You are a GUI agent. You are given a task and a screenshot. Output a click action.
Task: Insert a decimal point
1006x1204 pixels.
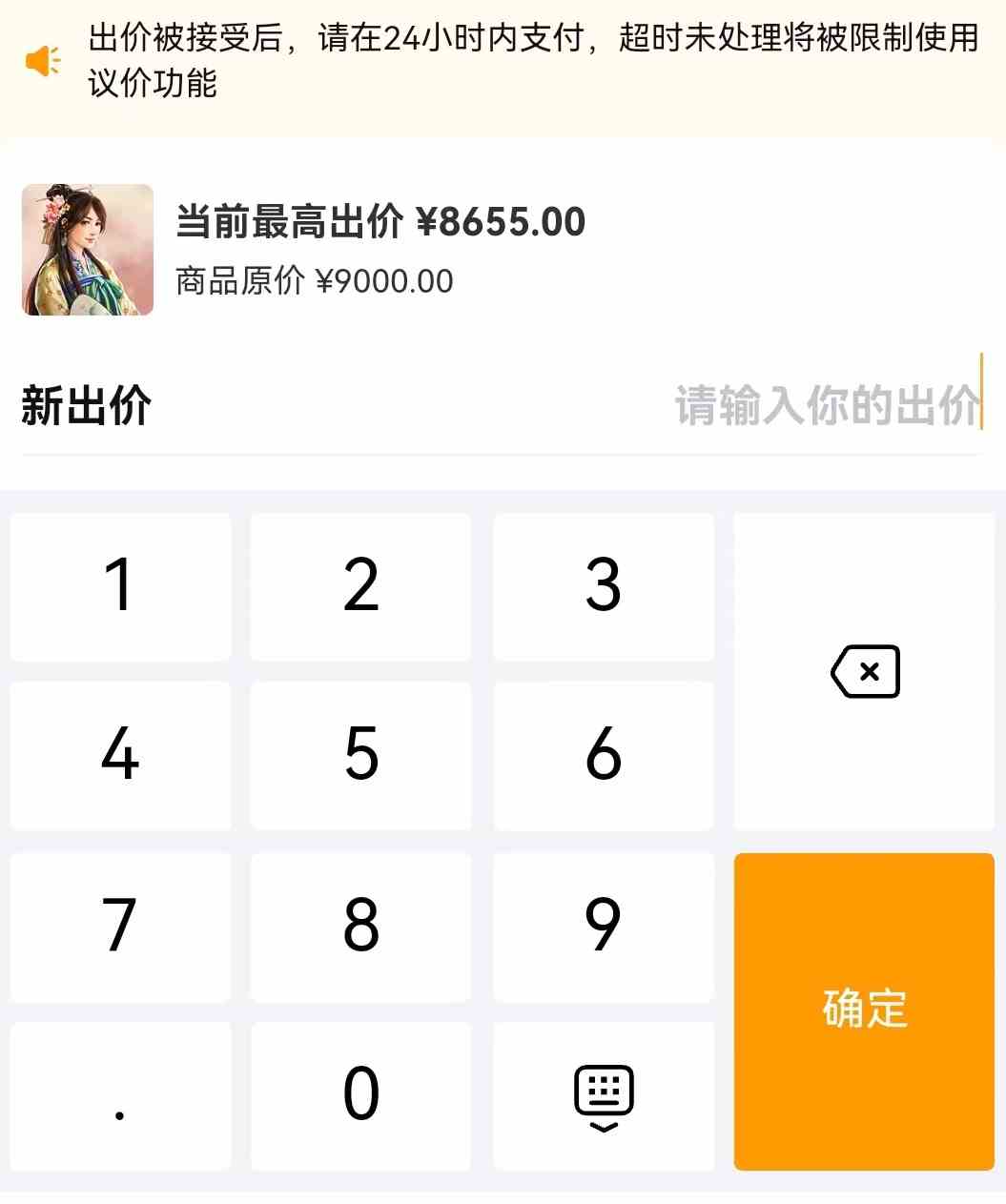[x=120, y=1096]
